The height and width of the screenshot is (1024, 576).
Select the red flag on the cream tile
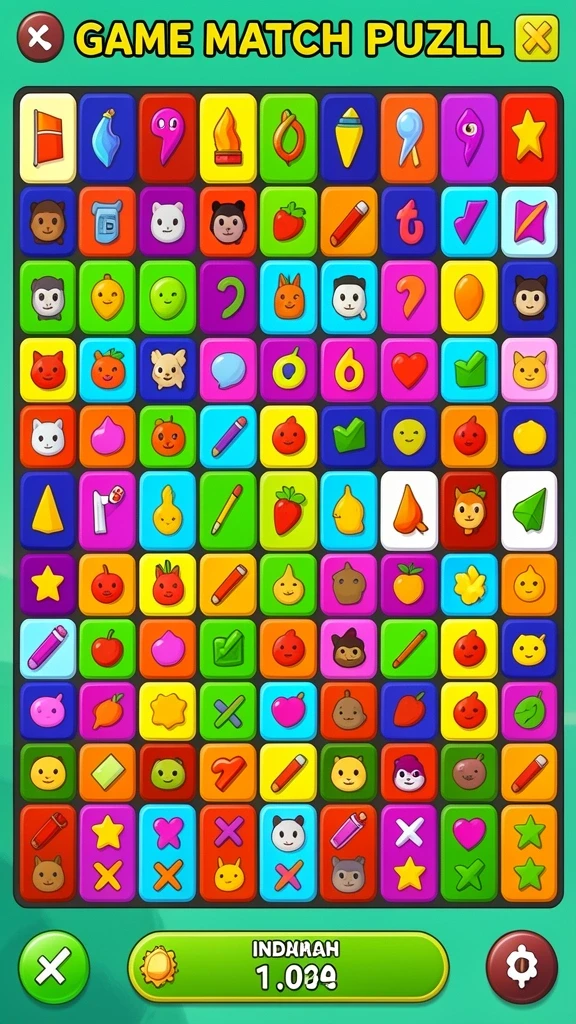pyautogui.click(x=48, y=138)
